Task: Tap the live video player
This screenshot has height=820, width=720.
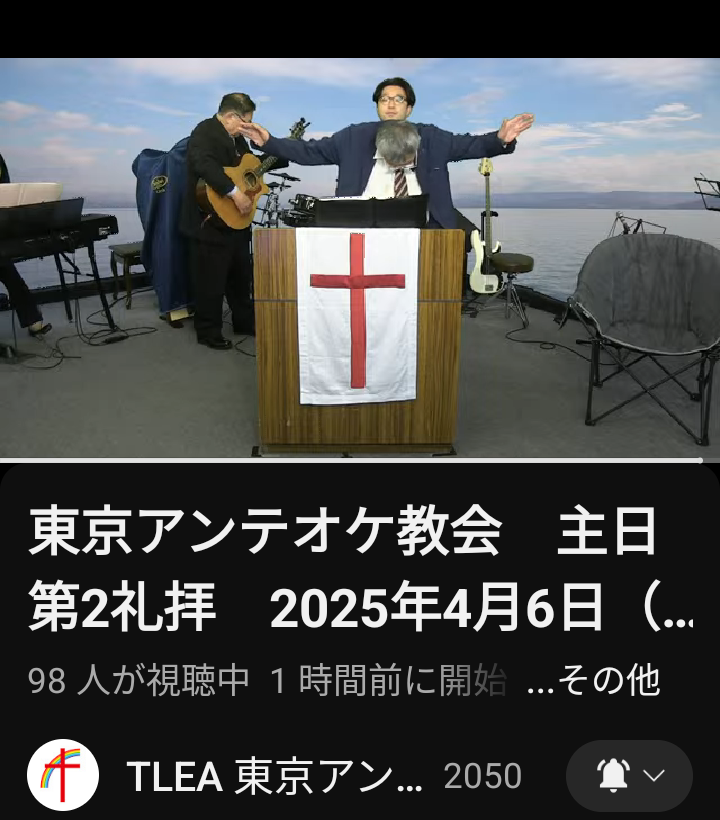Action: coord(360,258)
